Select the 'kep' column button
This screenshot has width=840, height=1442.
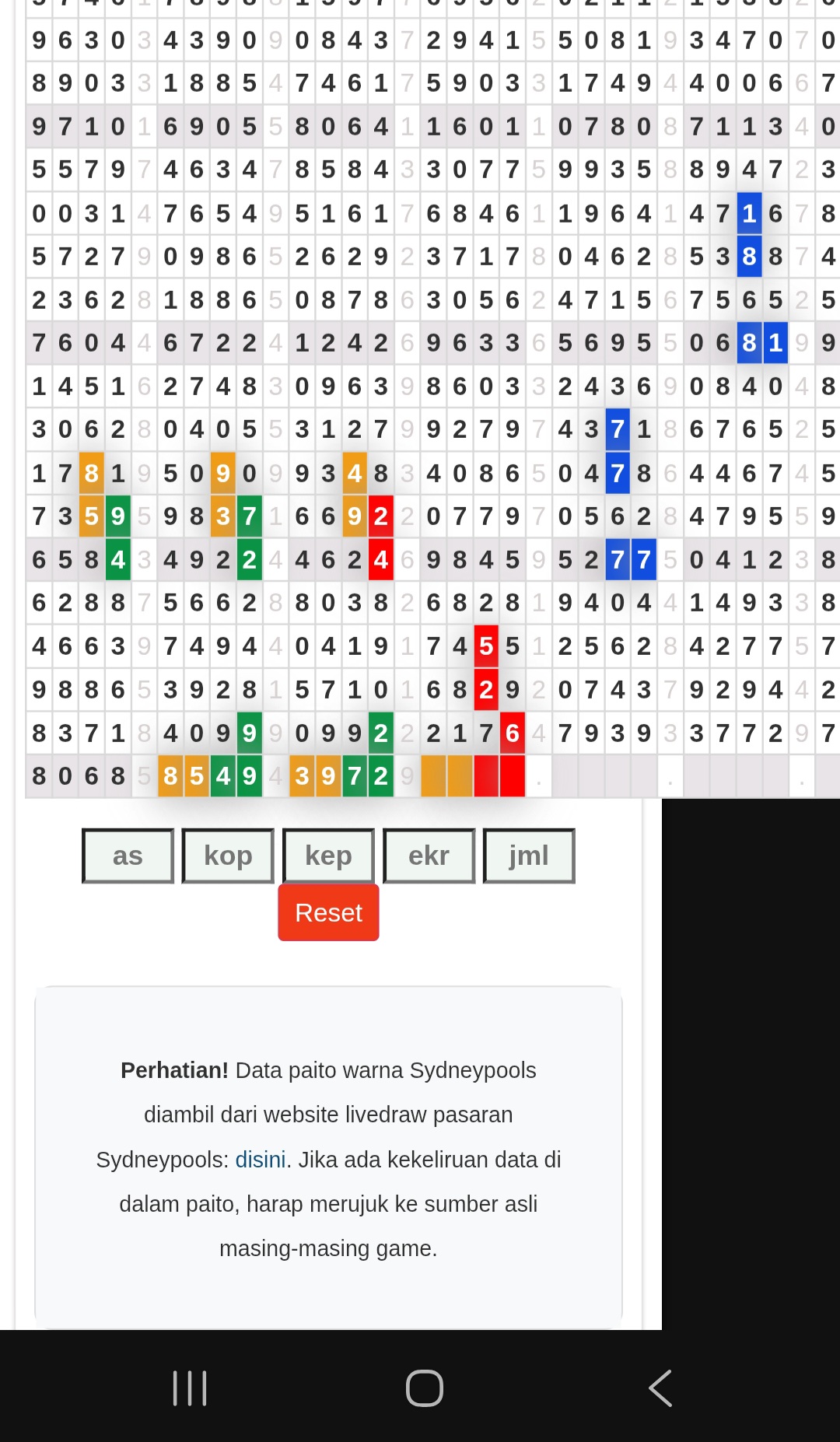pos(328,856)
